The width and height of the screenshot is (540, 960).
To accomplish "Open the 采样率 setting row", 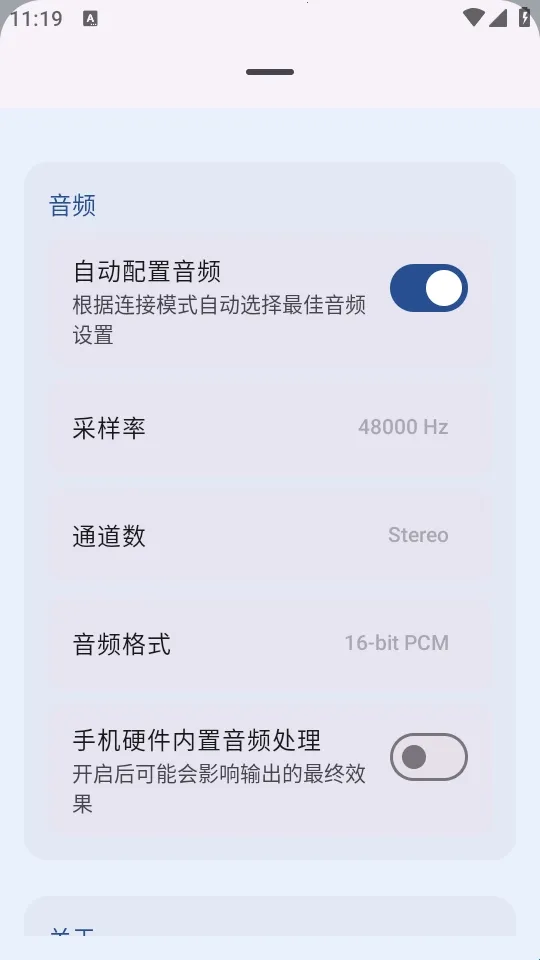I will [x=270, y=427].
